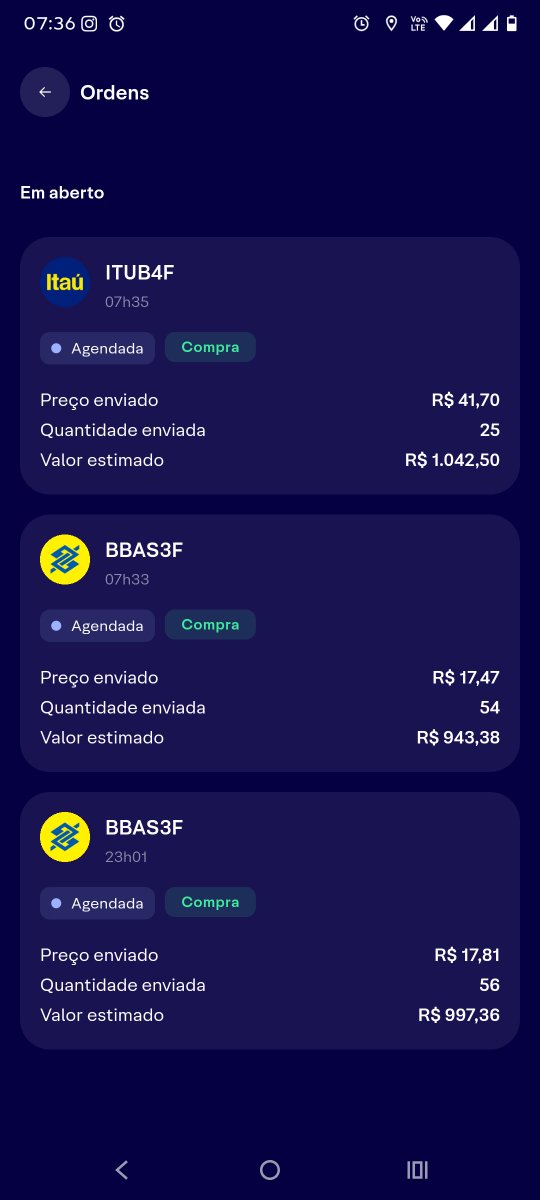Go back using the arrow beside Ordens
The width and height of the screenshot is (540, 1200).
[x=45, y=92]
